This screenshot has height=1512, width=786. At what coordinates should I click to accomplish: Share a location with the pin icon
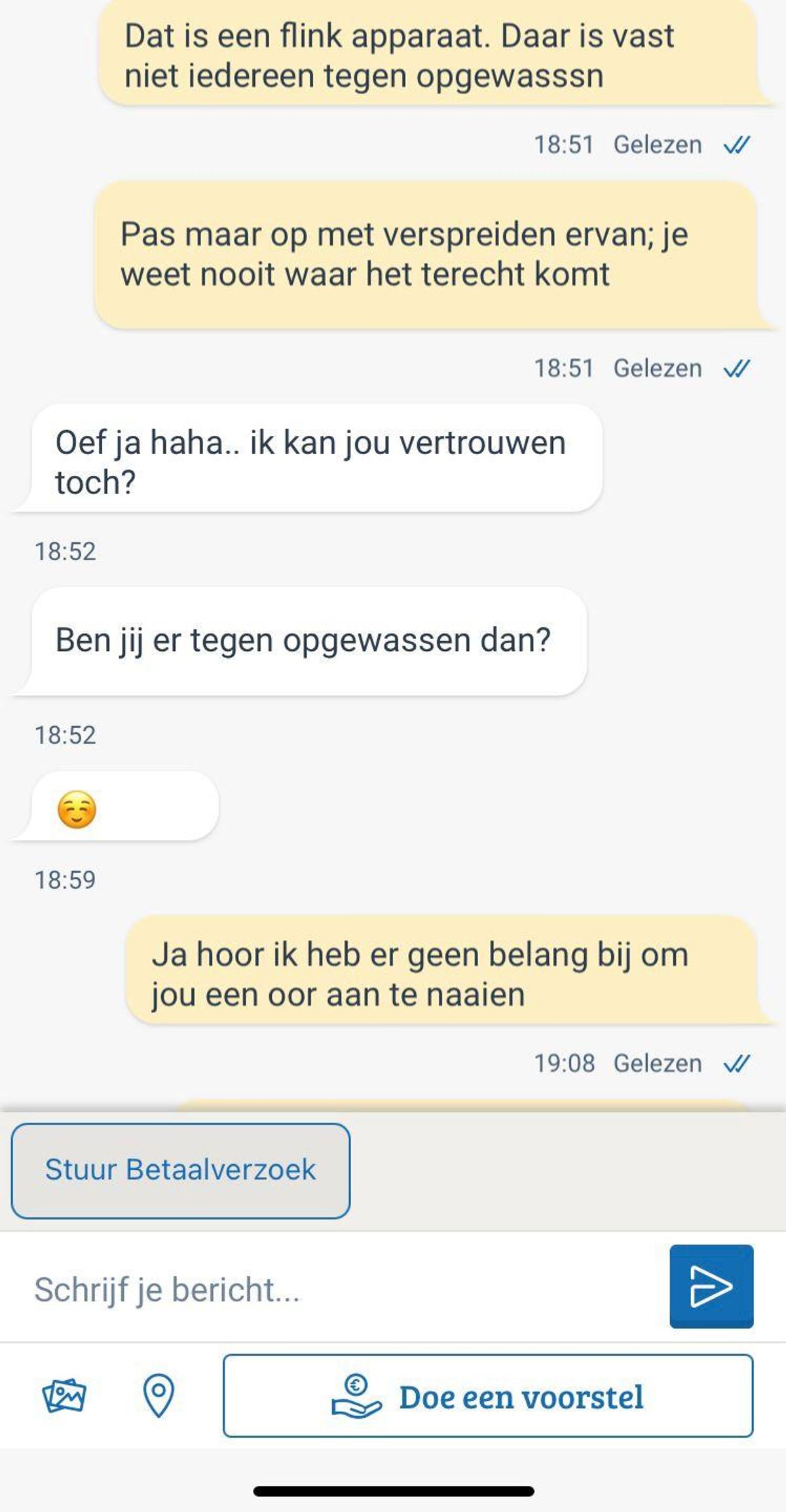click(159, 1395)
